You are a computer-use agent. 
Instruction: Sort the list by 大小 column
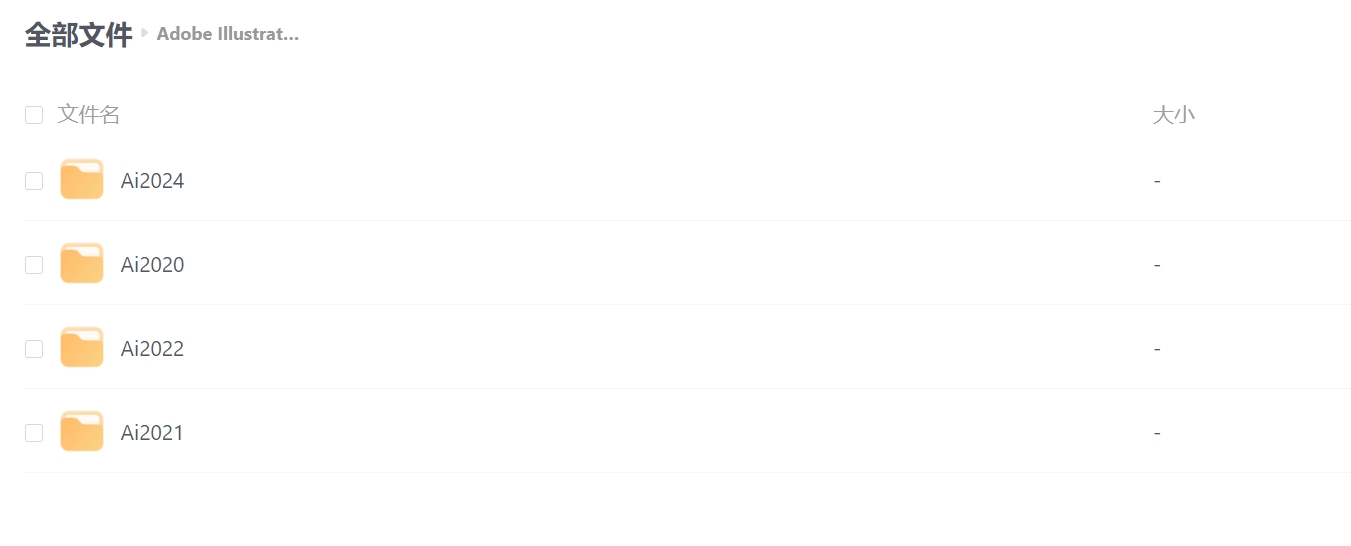point(1173,115)
